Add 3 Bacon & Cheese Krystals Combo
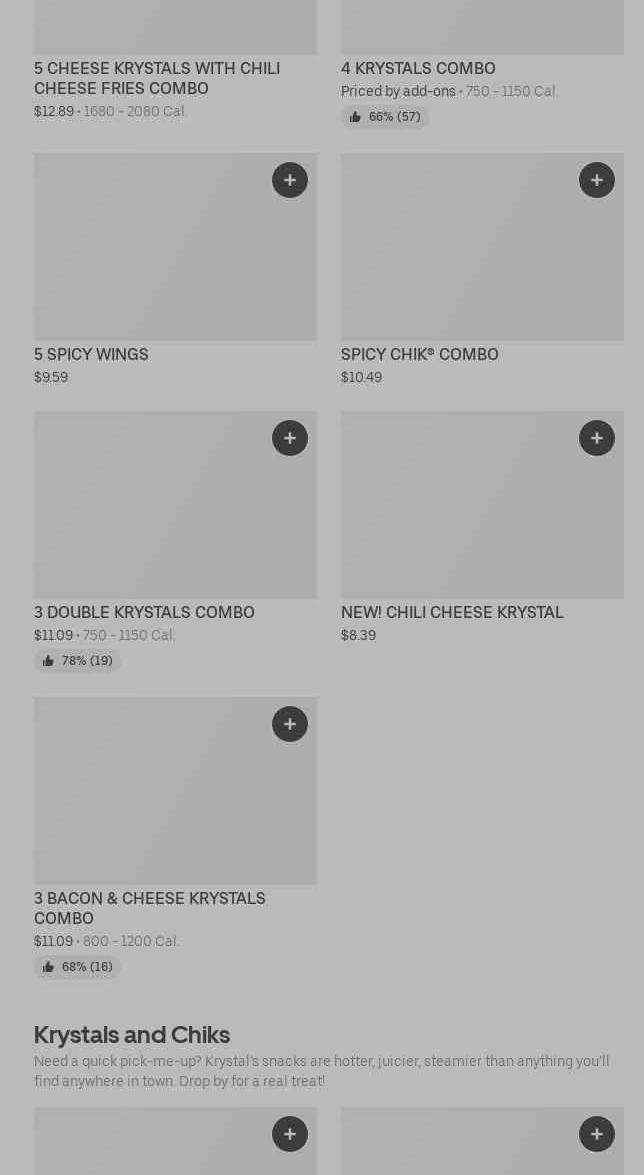644x1175 pixels. [290, 724]
